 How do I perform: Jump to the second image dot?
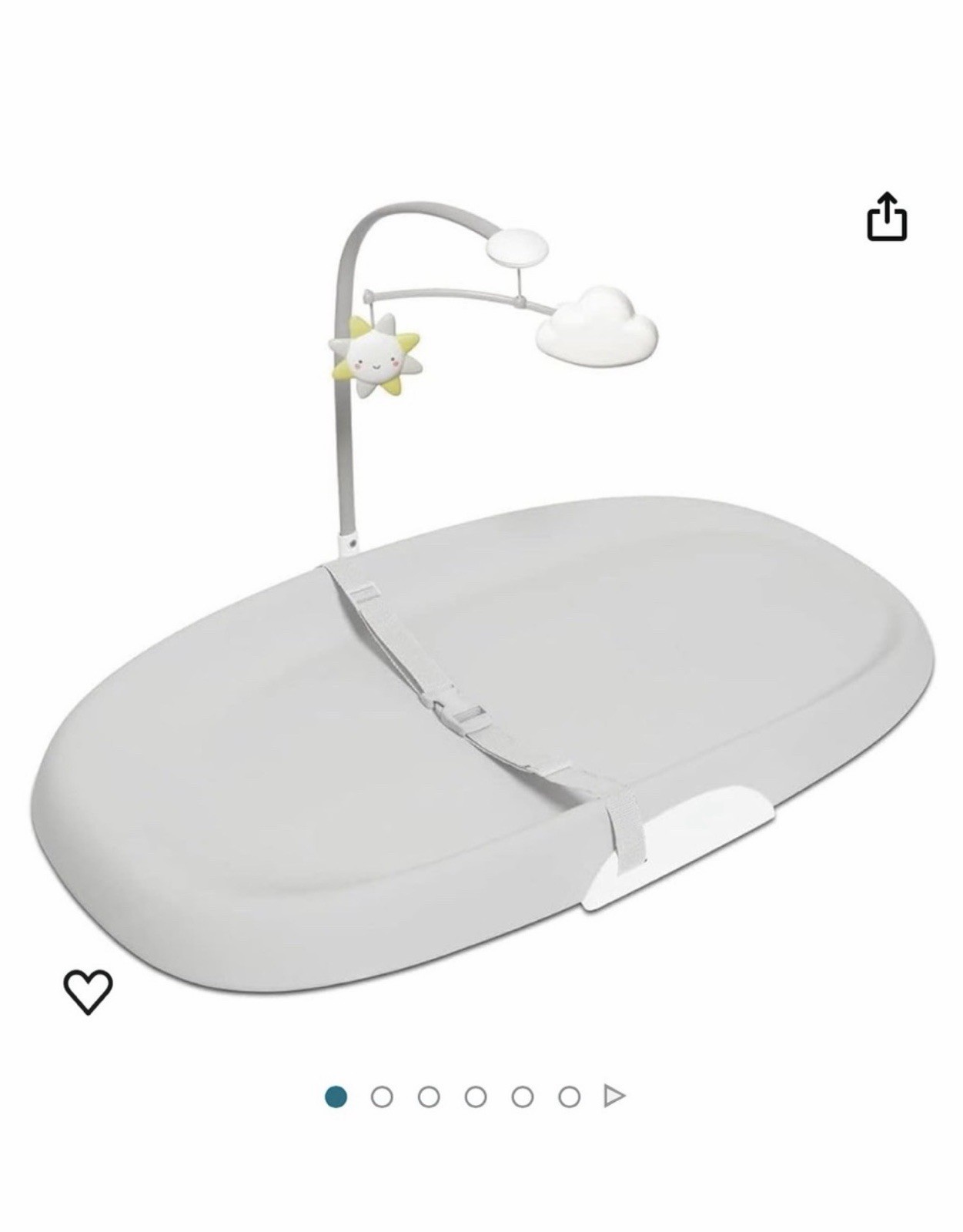382,1096
